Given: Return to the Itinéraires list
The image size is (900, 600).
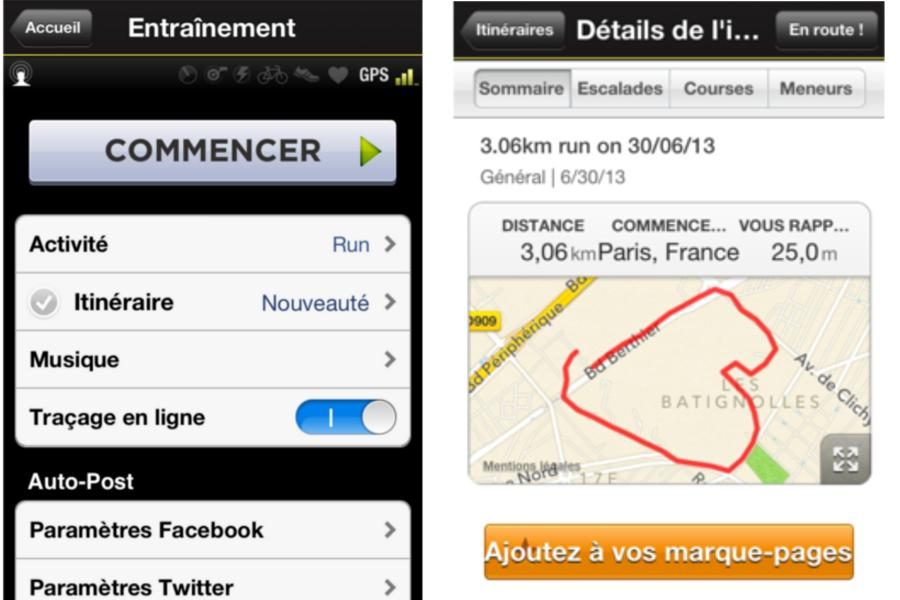Looking at the screenshot, I should (x=512, y=30).
